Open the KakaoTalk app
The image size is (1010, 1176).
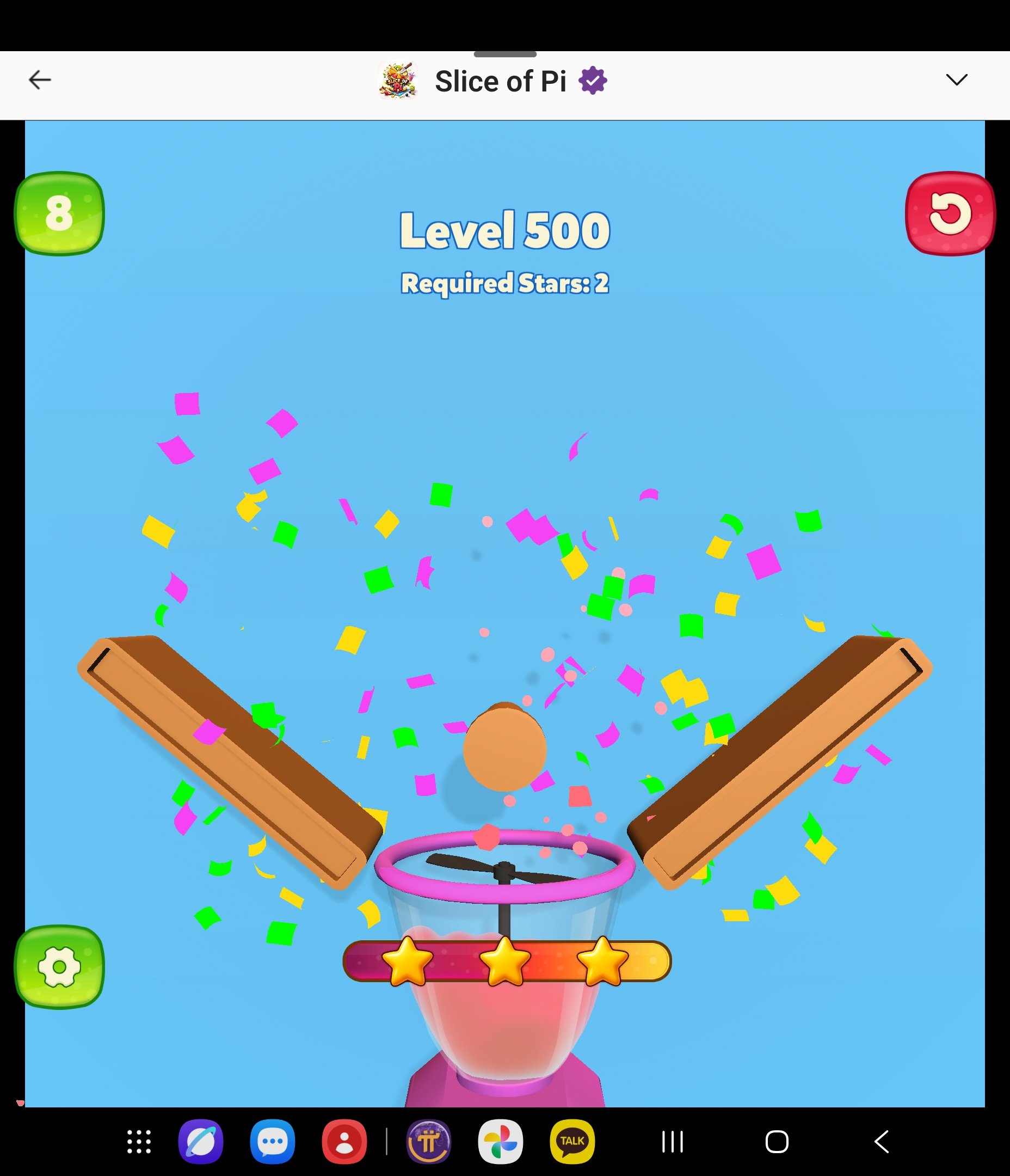tap(572, 1141)
